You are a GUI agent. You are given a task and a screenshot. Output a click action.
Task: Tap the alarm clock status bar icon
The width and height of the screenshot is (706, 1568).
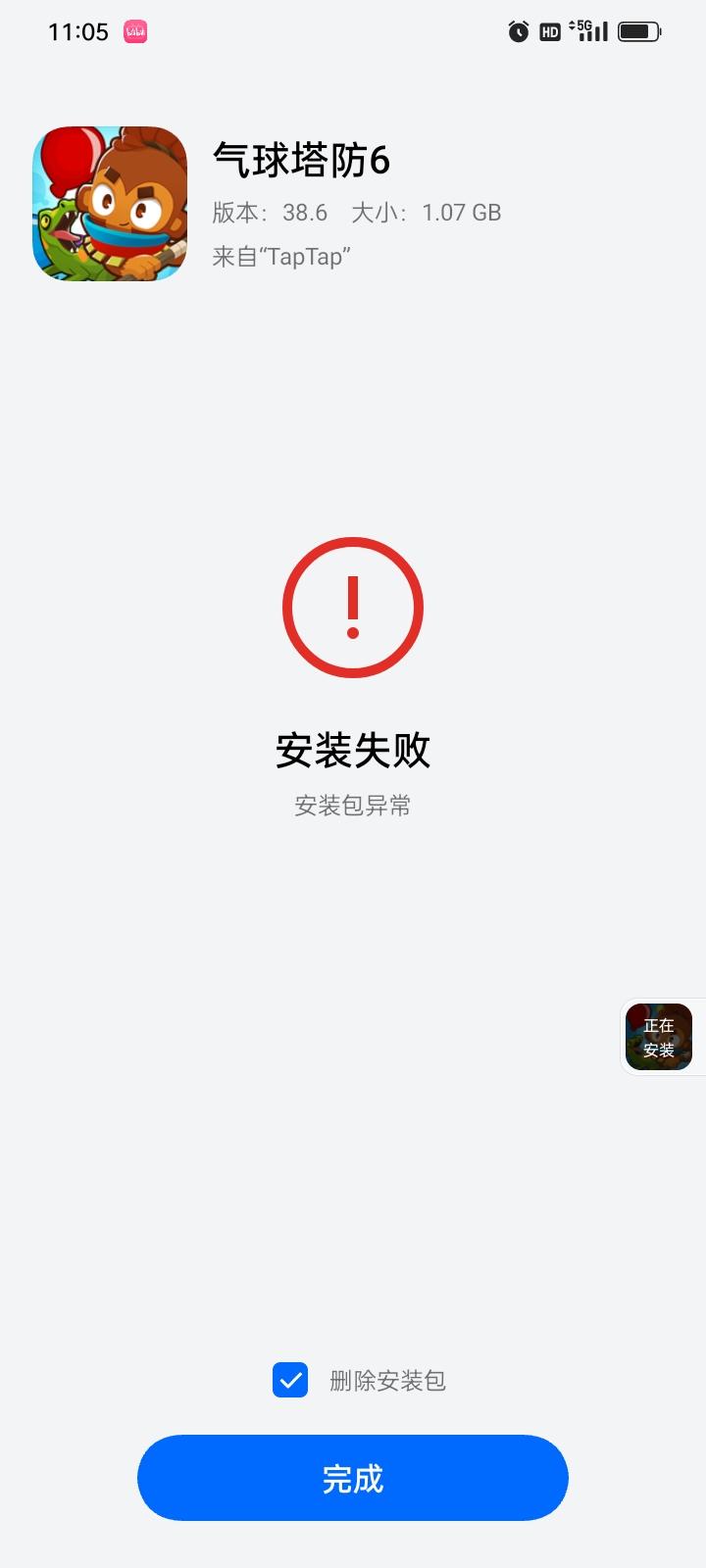tap(518, 30)
